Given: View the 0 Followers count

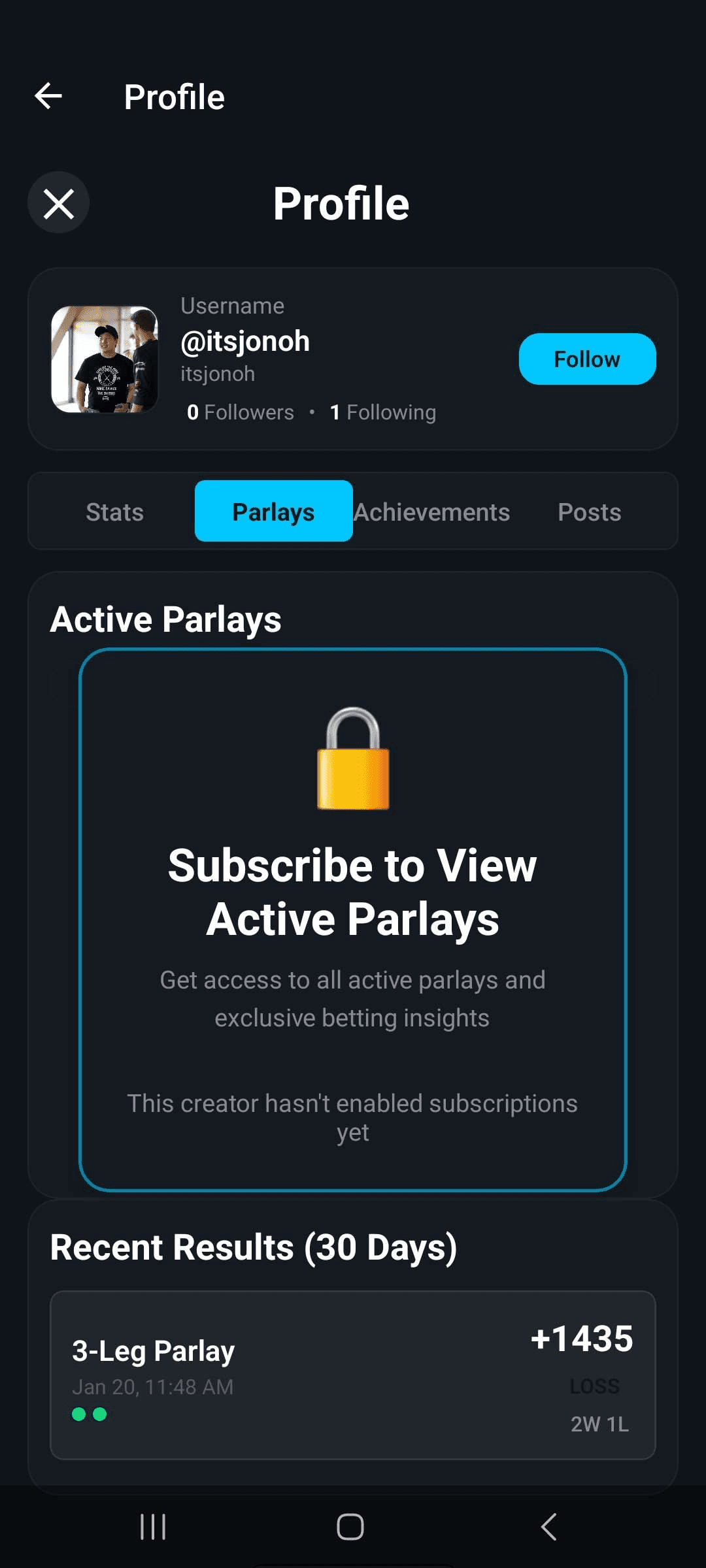Looking at the screenshot, I should coord(240,412).
